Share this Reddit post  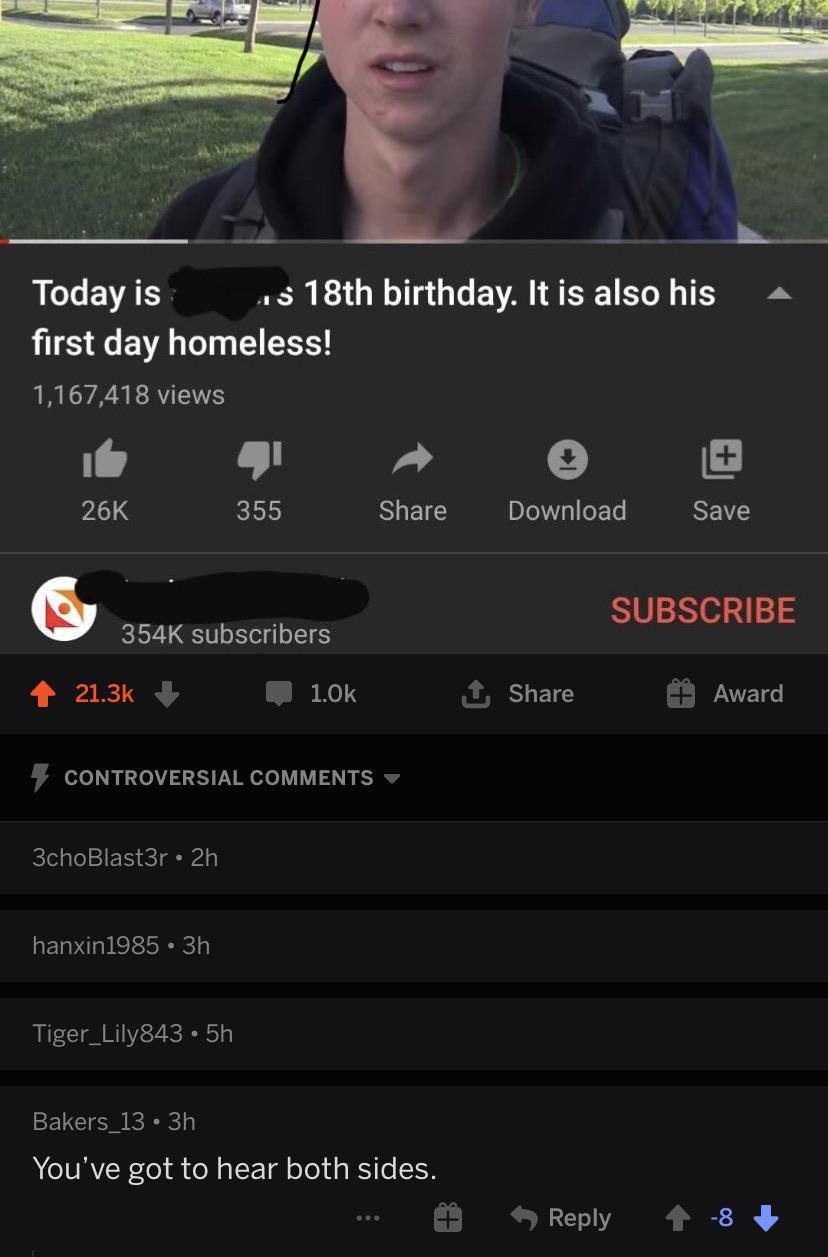(x=518, y=694)
